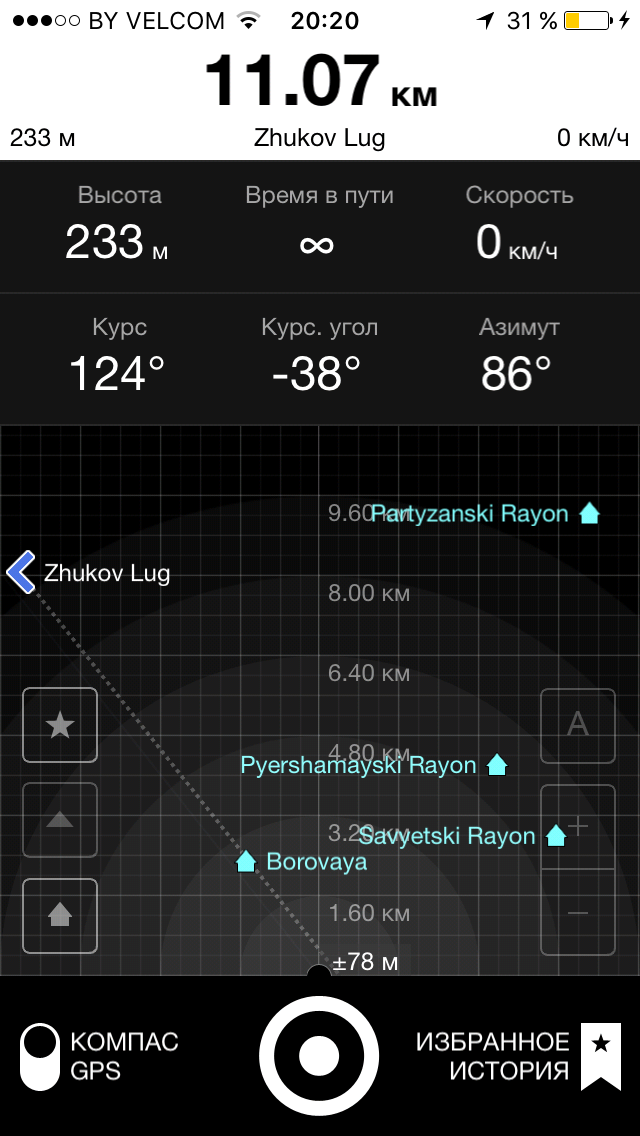
Task: Zoom out with the minus button
Action: [x=577, y=912]
